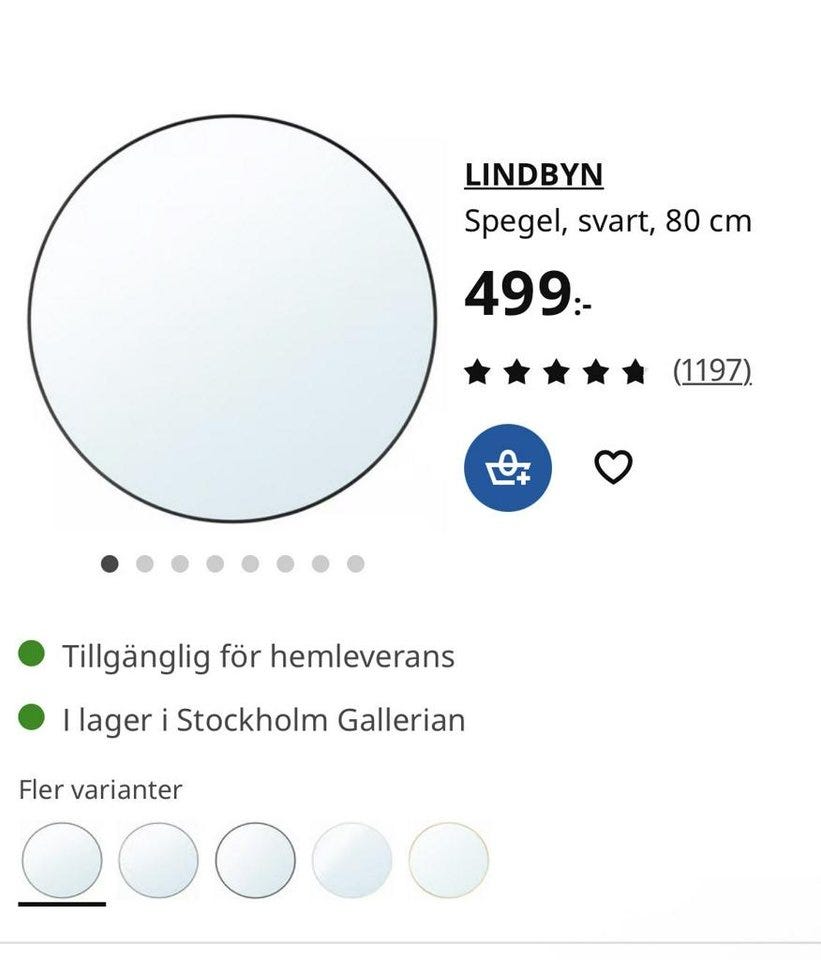This screenshot has height=960, width=821.
Task: Save the mirror to favorites with the heart
Action: (615, 466)
